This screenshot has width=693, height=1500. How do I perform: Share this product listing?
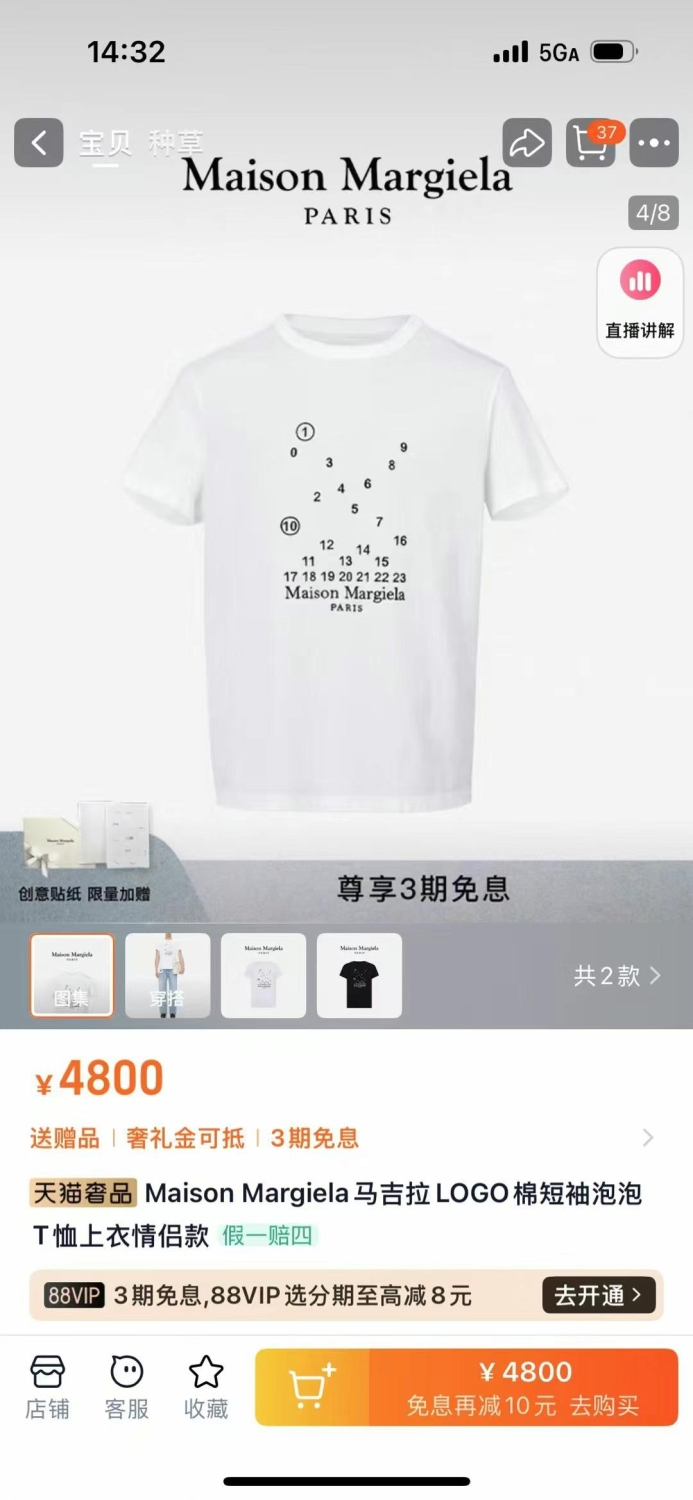tap(526, 143)
